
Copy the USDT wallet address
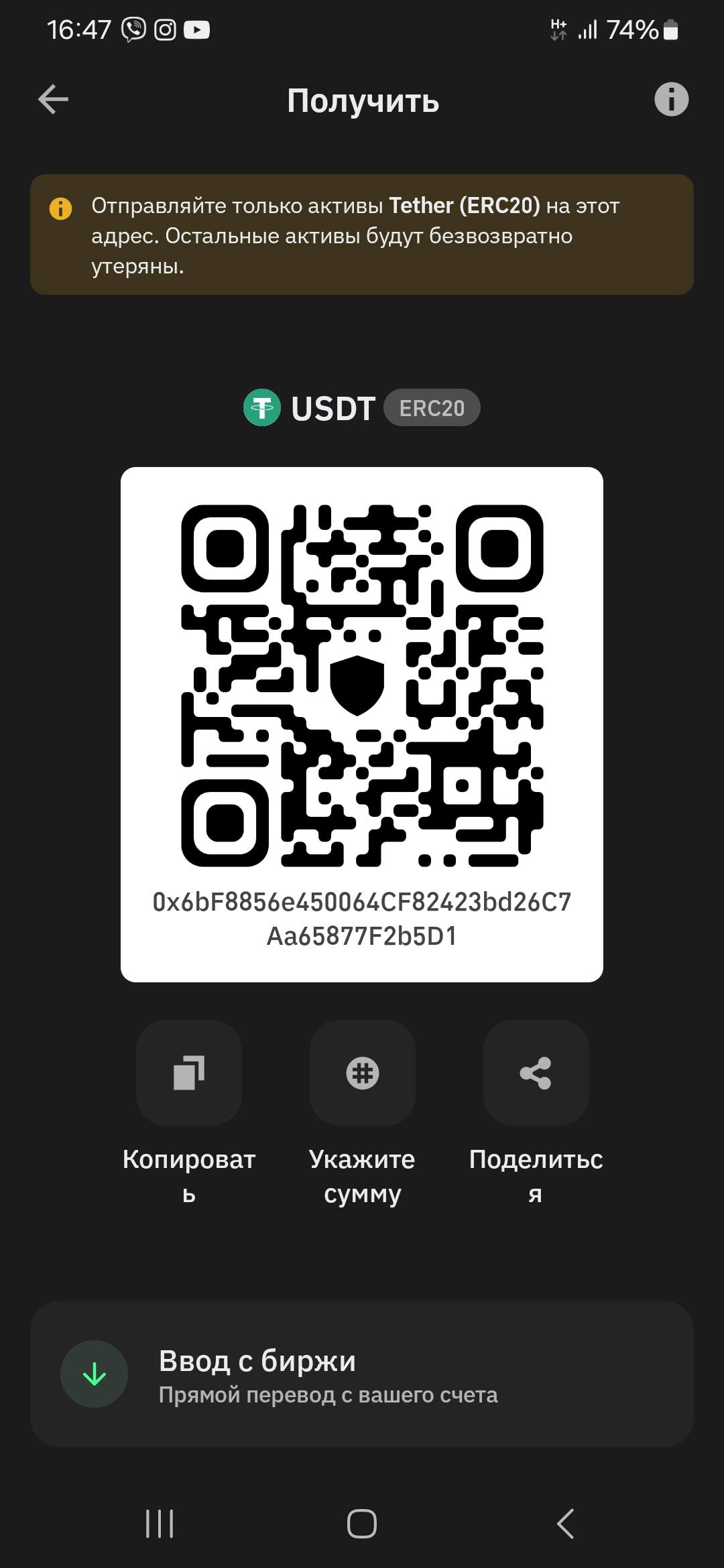[x=189, y=1073]
